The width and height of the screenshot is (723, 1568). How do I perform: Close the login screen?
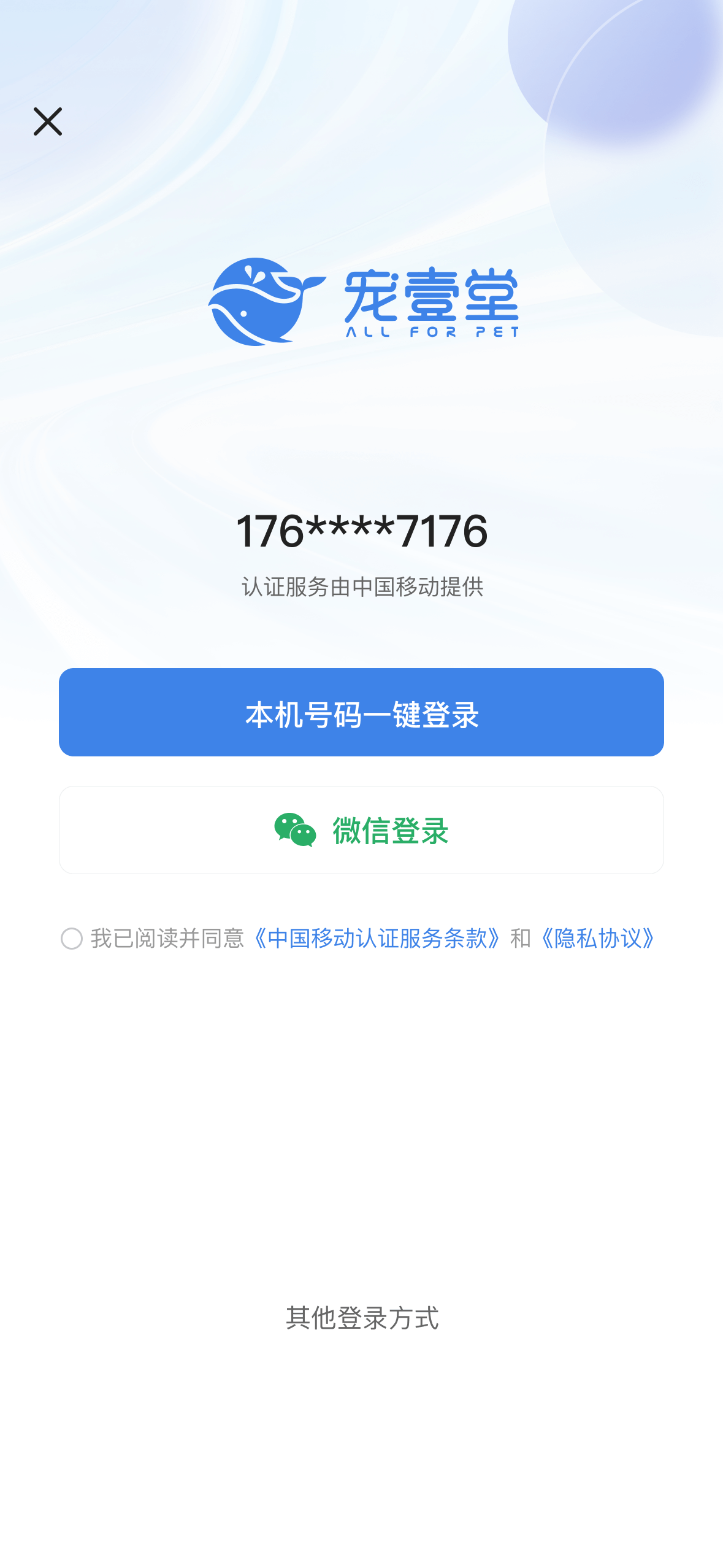pos(48,121)
